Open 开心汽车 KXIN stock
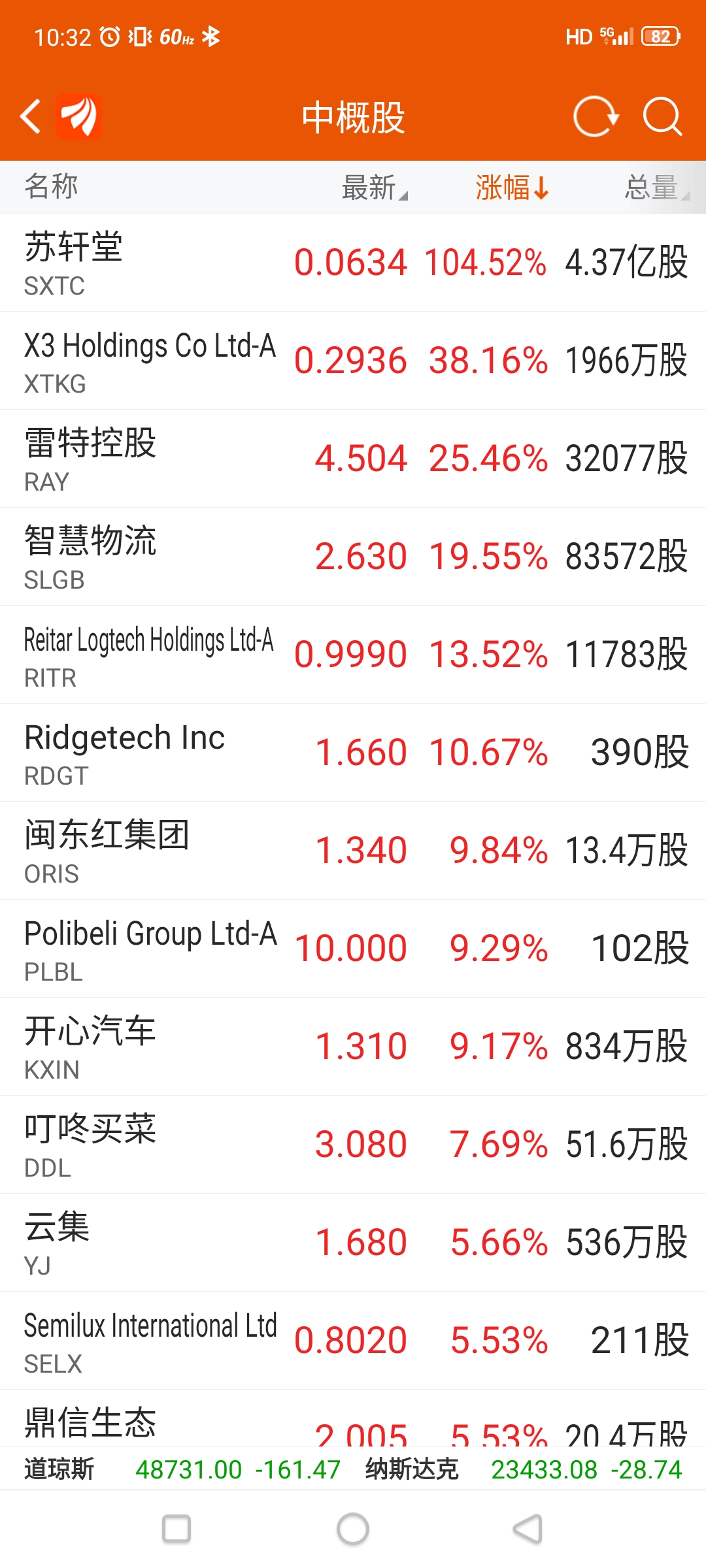Viewport: 706px width, 1568px height. click(353, 1047)
